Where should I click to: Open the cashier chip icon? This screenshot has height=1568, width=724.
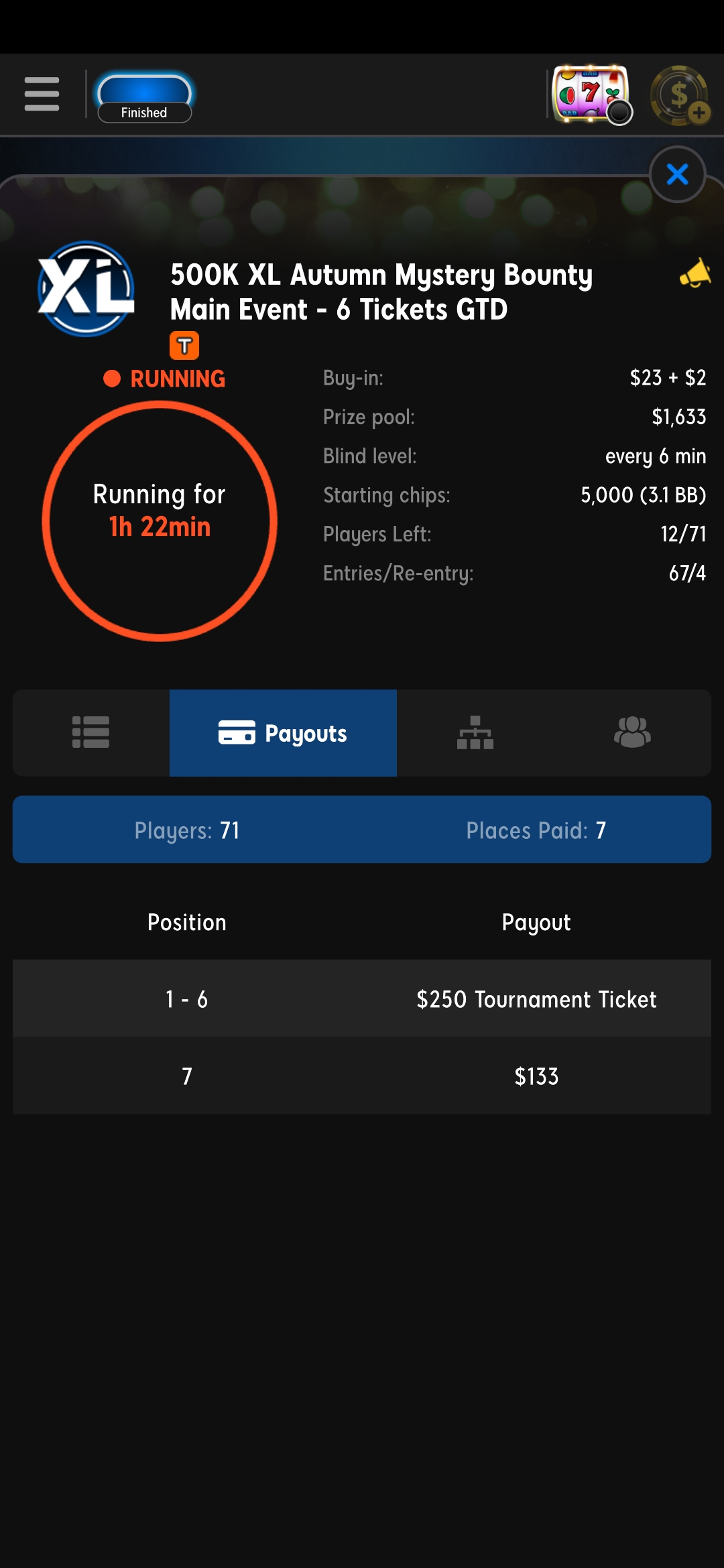coord(680,95)
